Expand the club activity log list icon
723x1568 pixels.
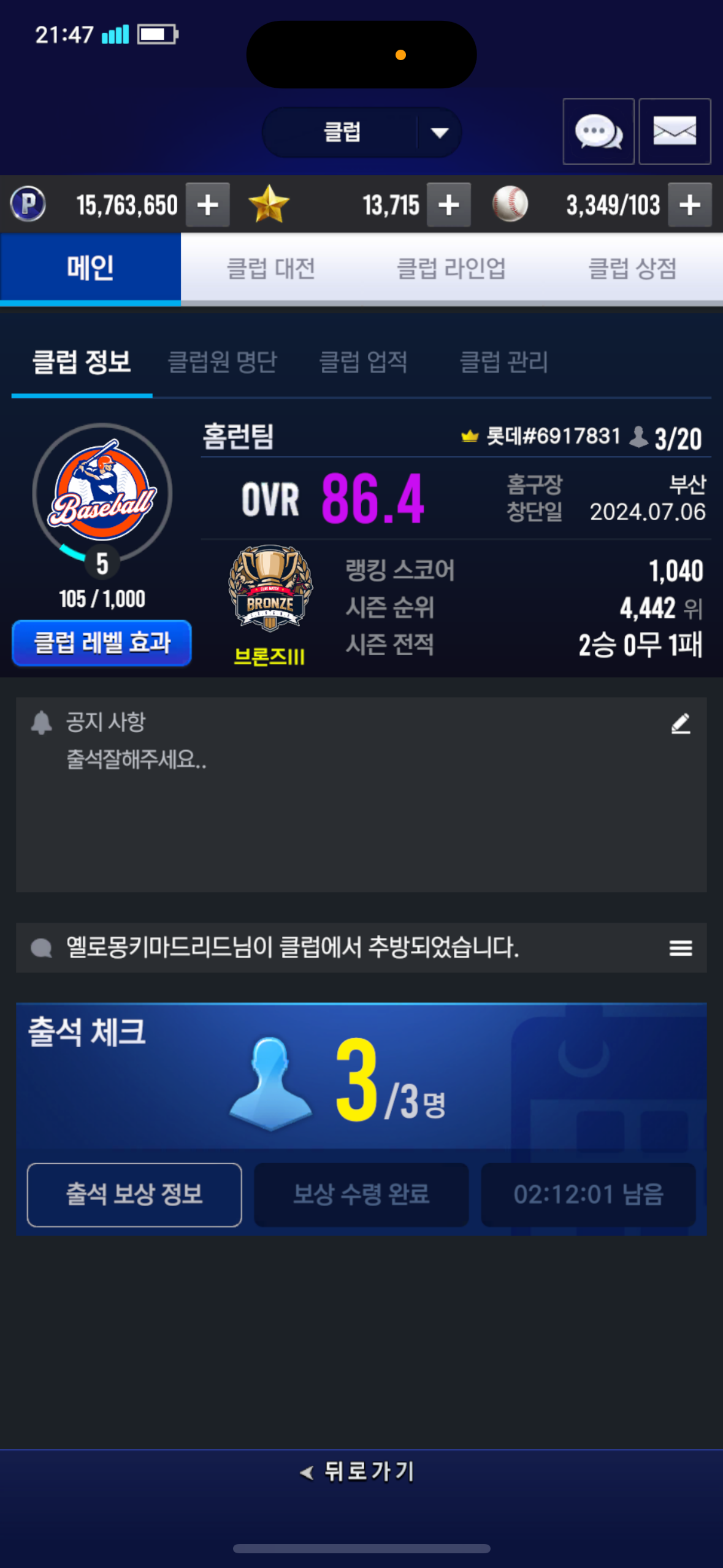pos(680,948)
